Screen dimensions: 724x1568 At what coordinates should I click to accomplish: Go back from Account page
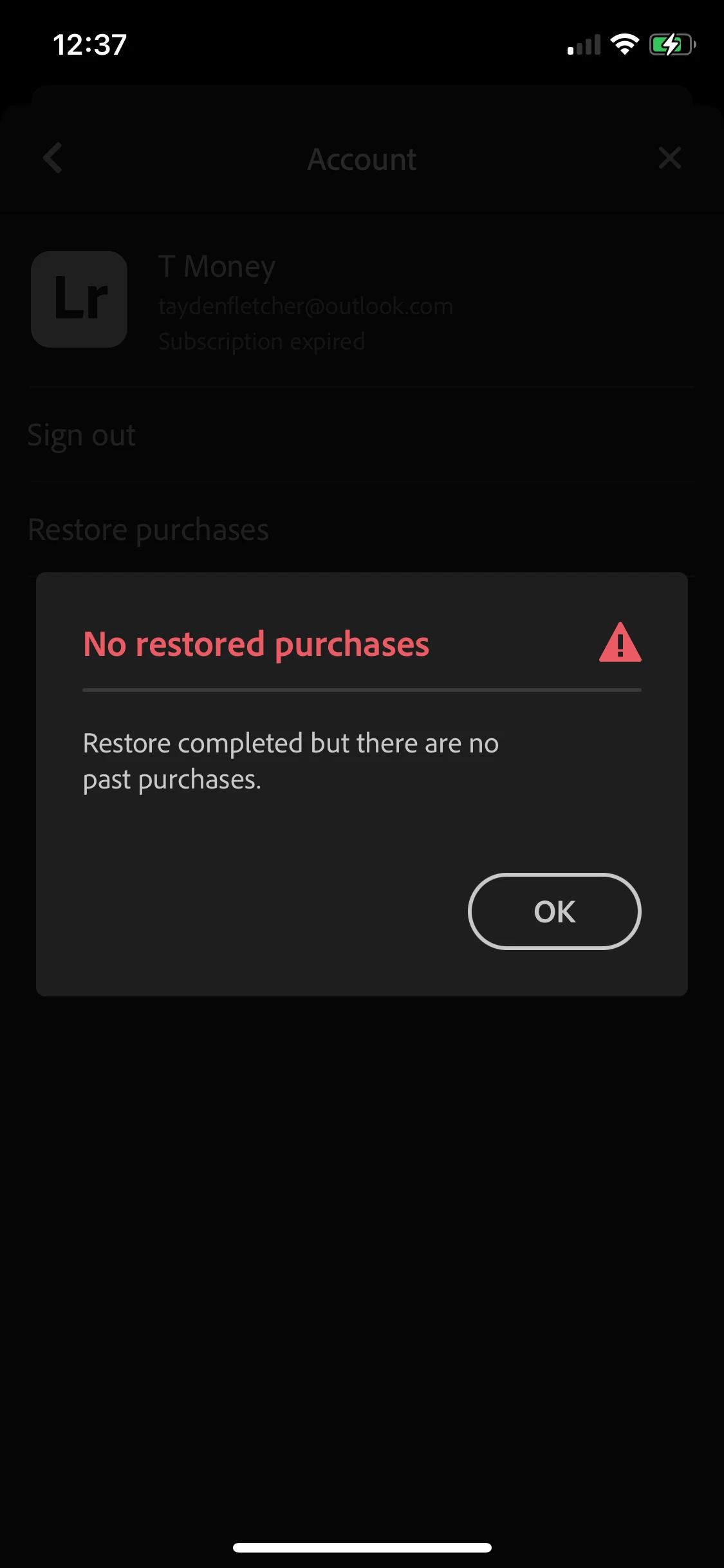point(53,158)
